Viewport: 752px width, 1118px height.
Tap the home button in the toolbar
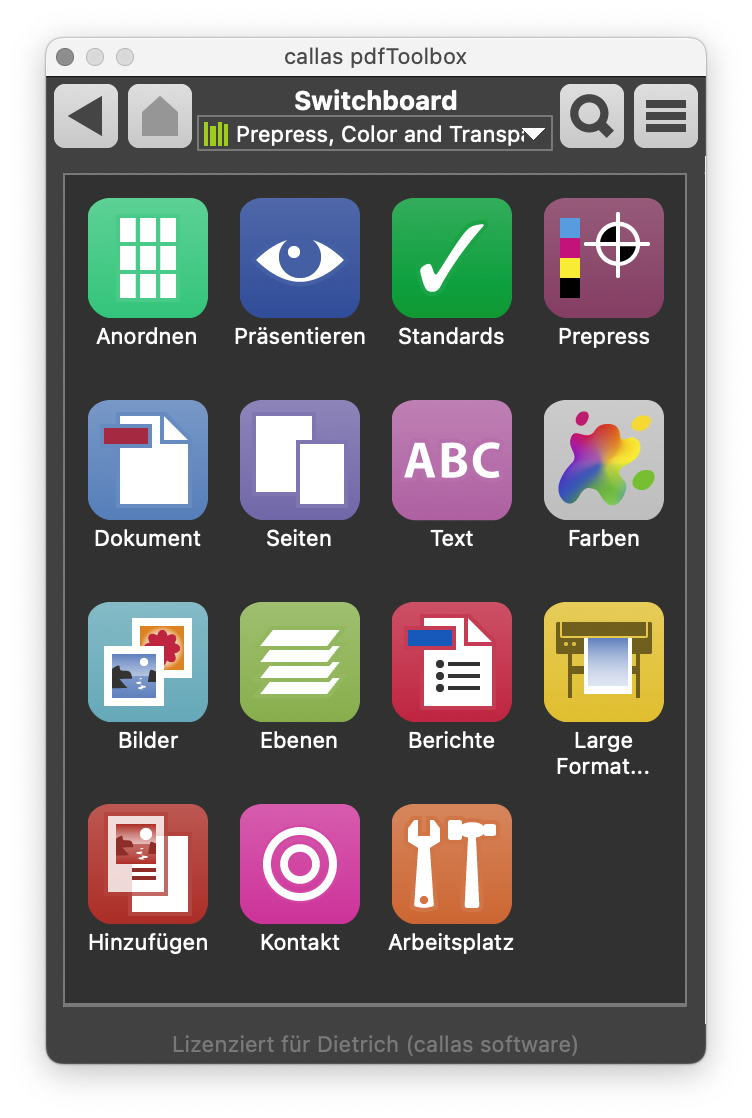tap(160, 117)
